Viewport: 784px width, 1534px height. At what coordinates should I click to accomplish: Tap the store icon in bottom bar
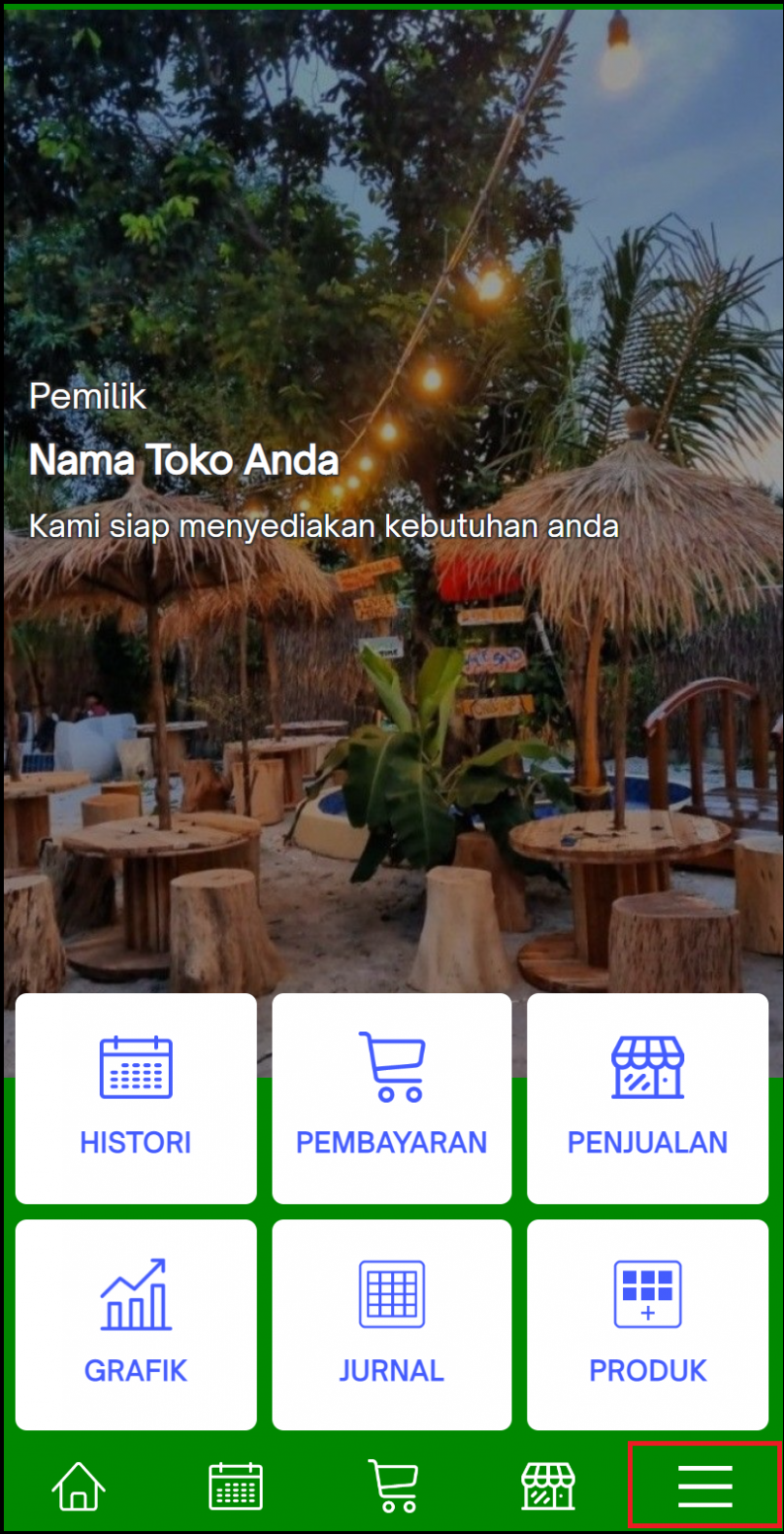point(548,1484)
